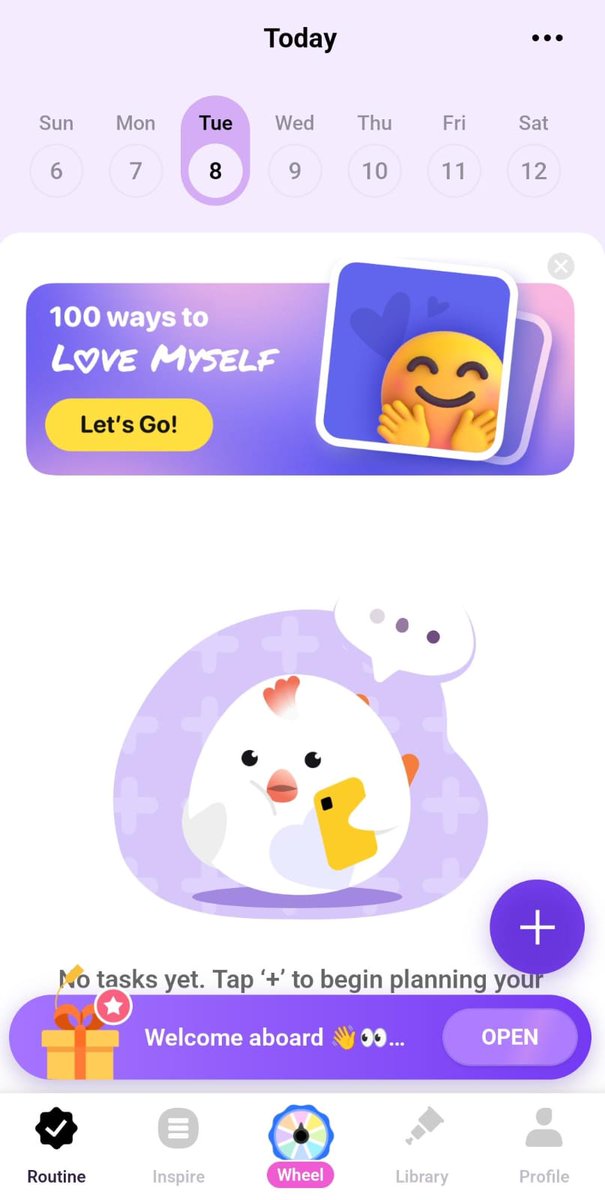Image resolution: width=605 pixels, height=1200 pixels.
Task: Add a new task with plus button
Action: coord(537,927)
